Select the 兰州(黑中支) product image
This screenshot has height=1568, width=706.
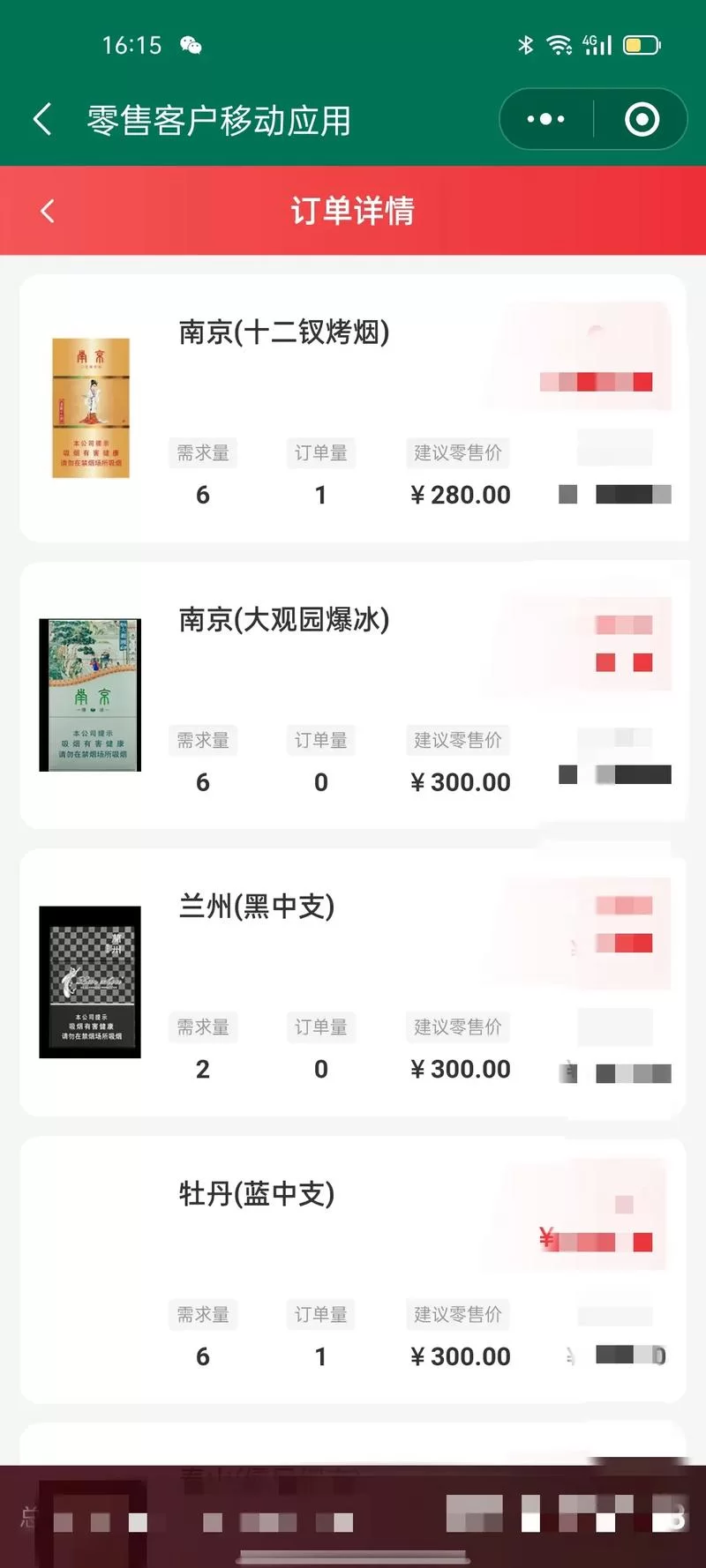pyautogui.click(x=90, y=982)
